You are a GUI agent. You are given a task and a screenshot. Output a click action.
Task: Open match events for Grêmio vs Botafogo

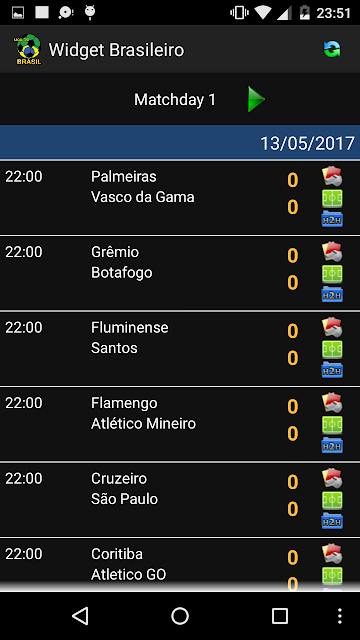point(332,251)
